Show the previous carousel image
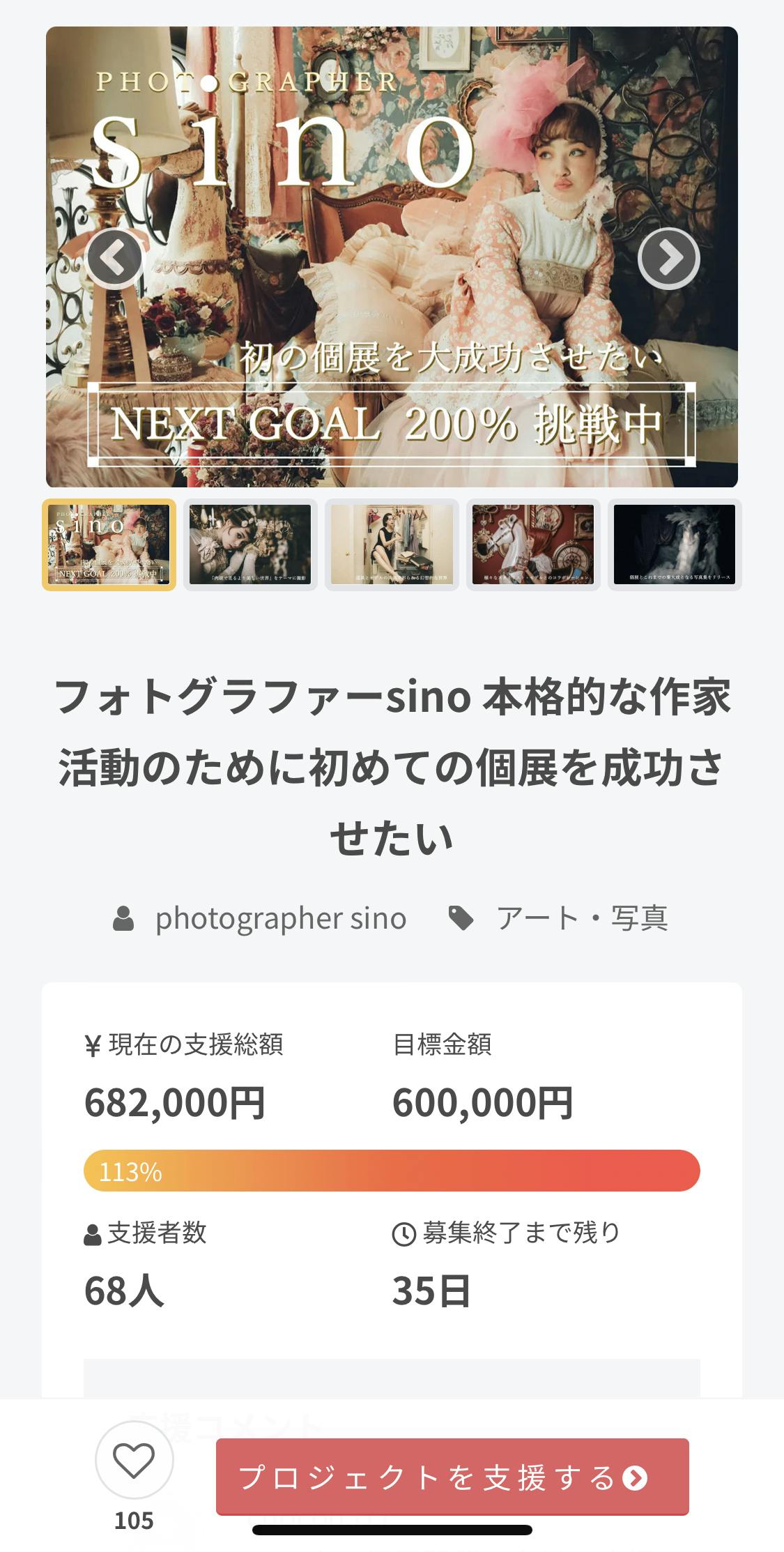Image resolution: width=784 pixels, height=1552 pixels. point(114,259)
